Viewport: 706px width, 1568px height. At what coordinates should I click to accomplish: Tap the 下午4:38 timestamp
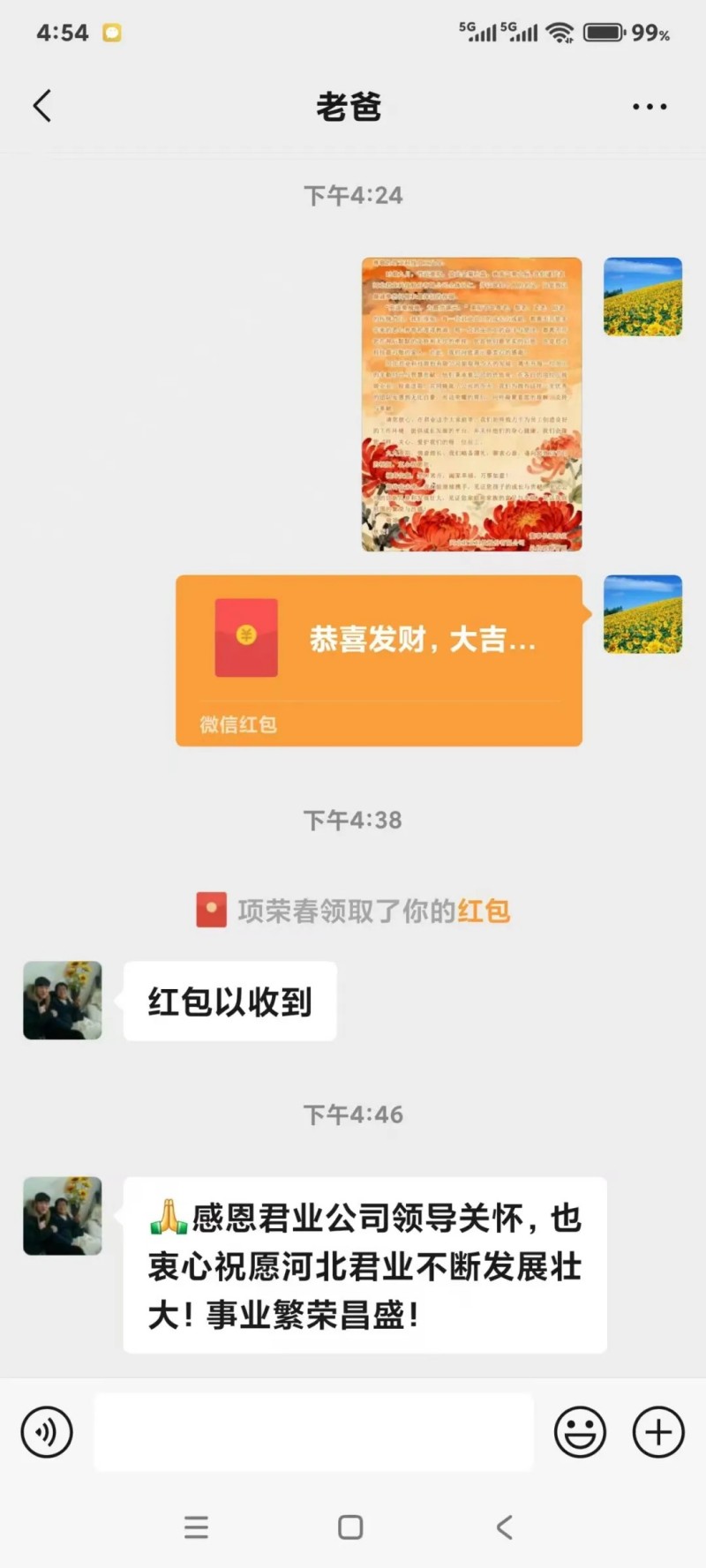tap(353, 820)
